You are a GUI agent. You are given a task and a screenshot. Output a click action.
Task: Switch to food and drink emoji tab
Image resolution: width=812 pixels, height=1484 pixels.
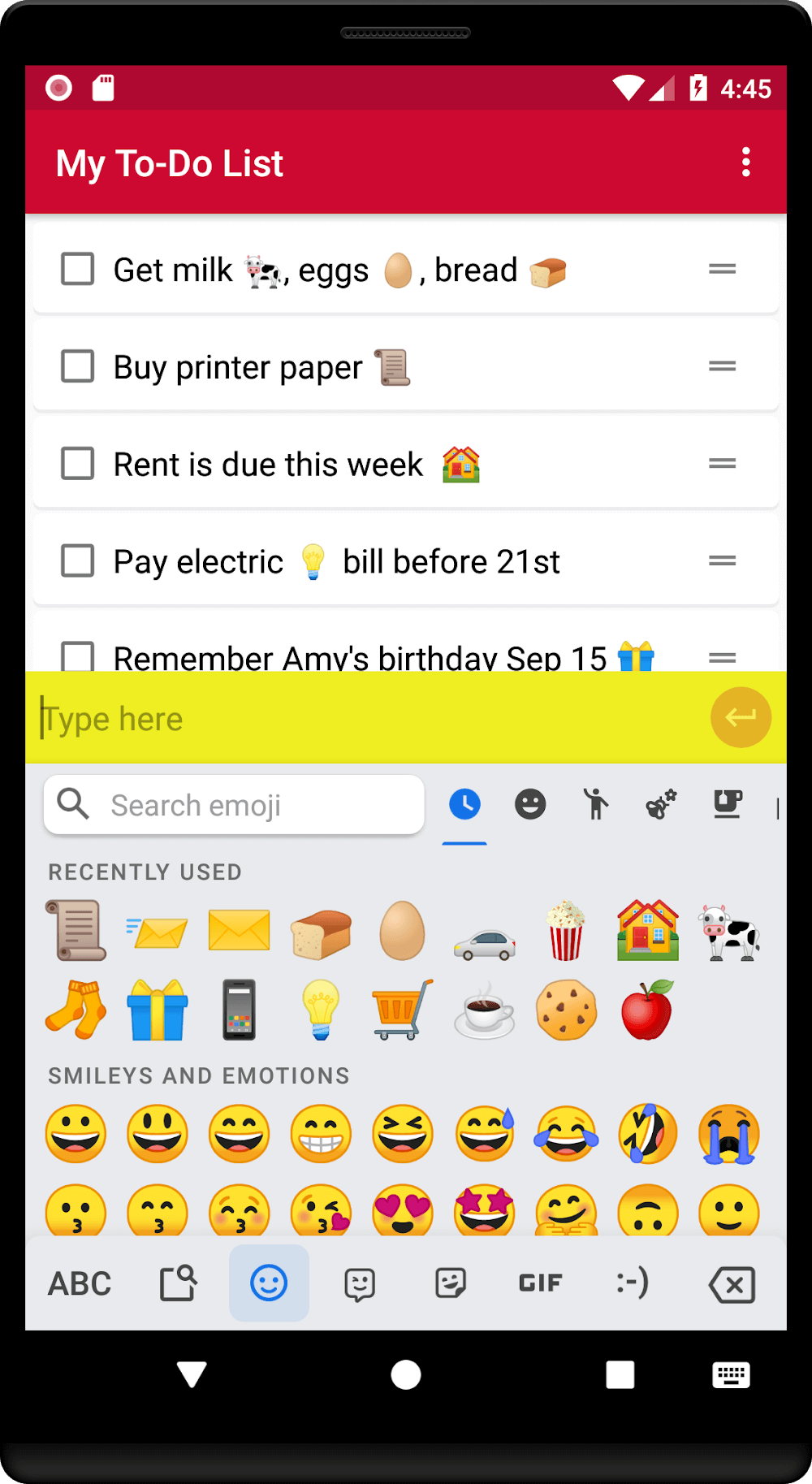(727, 805)
